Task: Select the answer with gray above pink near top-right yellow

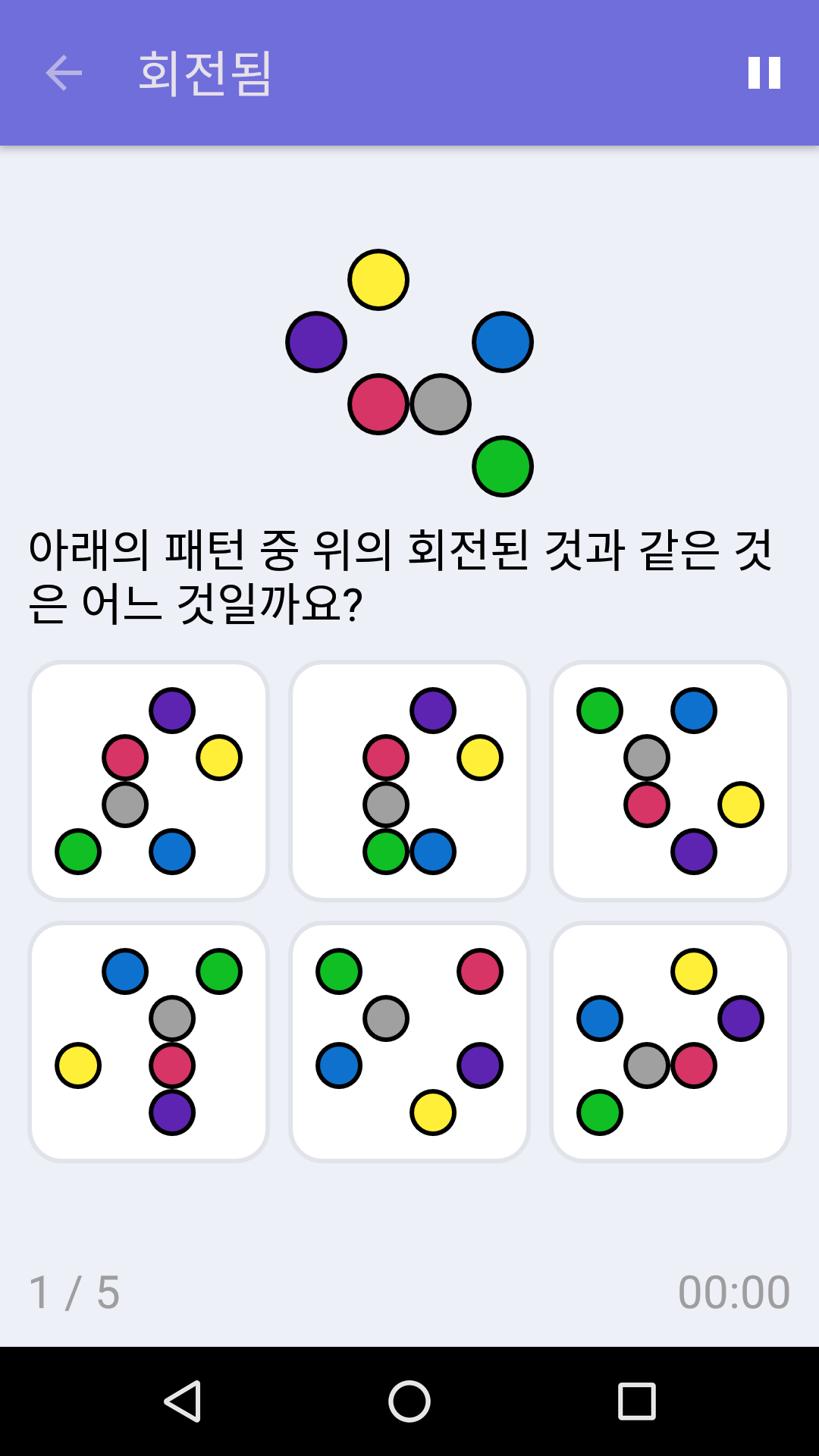Action: tap(670, 781)
